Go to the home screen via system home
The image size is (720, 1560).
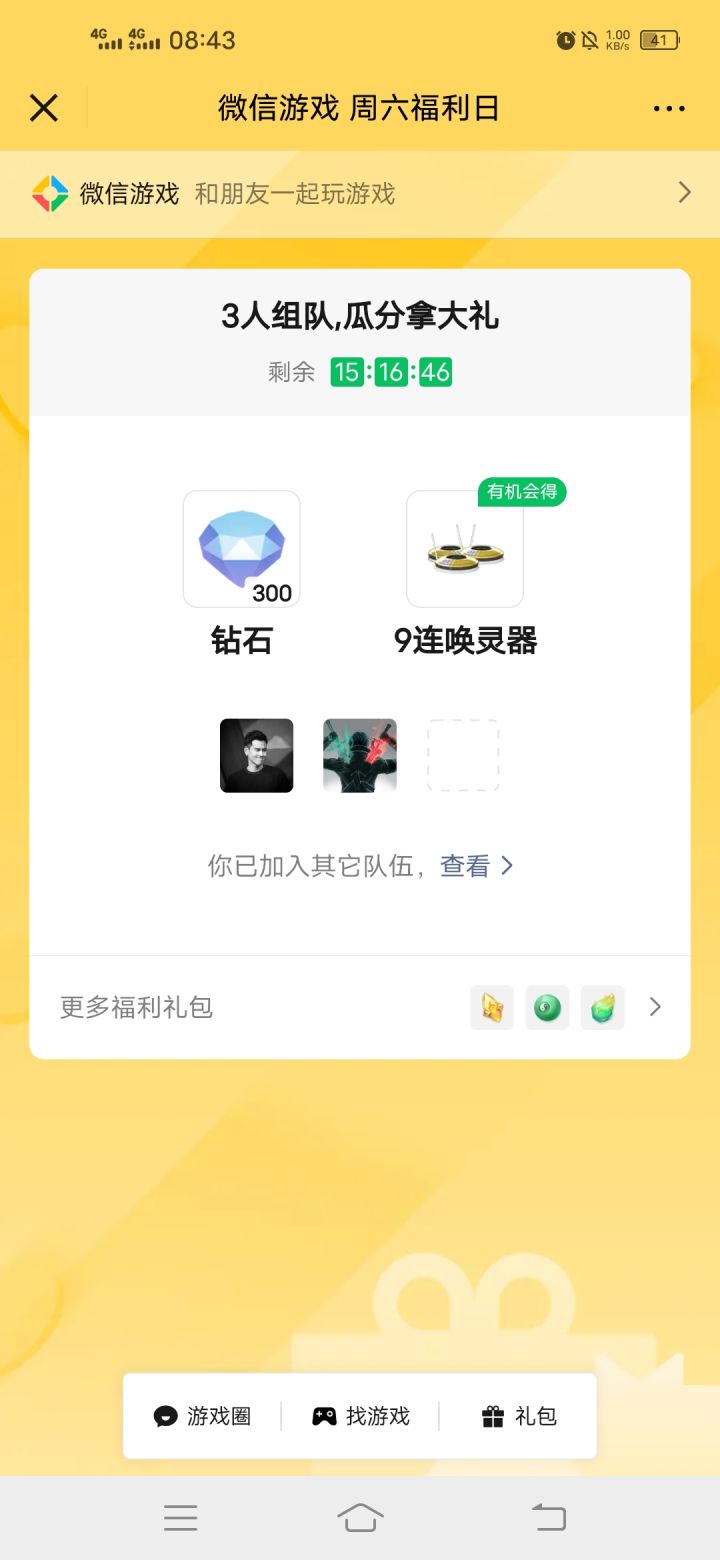click(x=360, y=1518)
